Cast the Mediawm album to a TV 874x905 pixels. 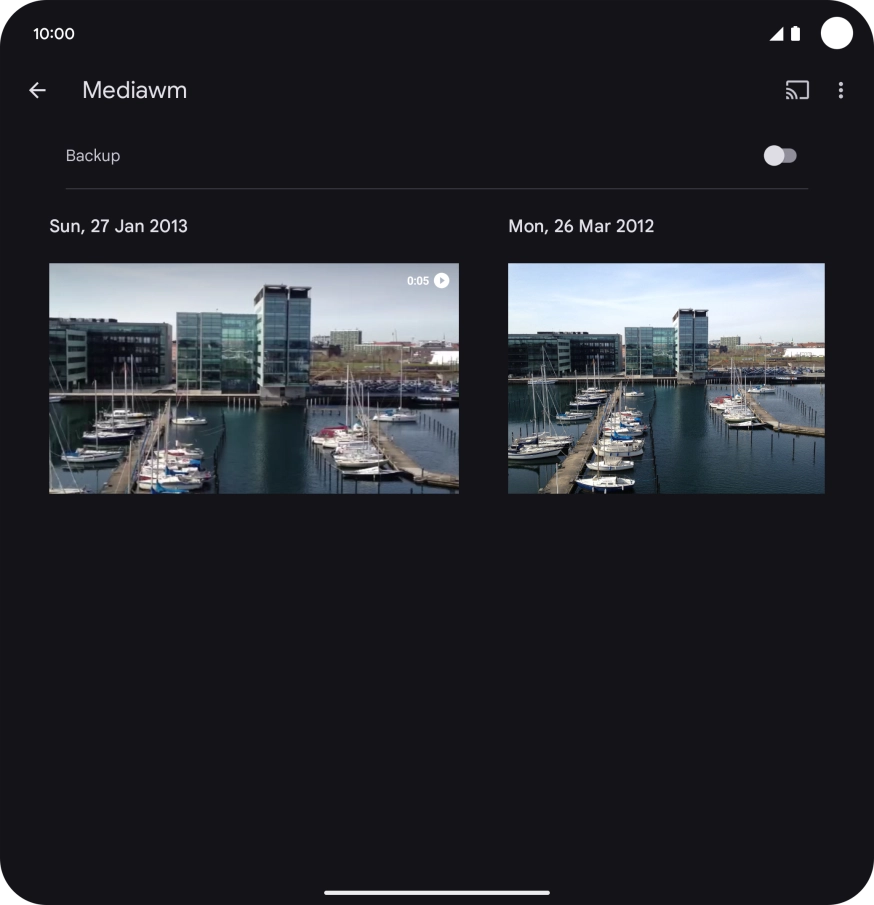click(797, 90)
